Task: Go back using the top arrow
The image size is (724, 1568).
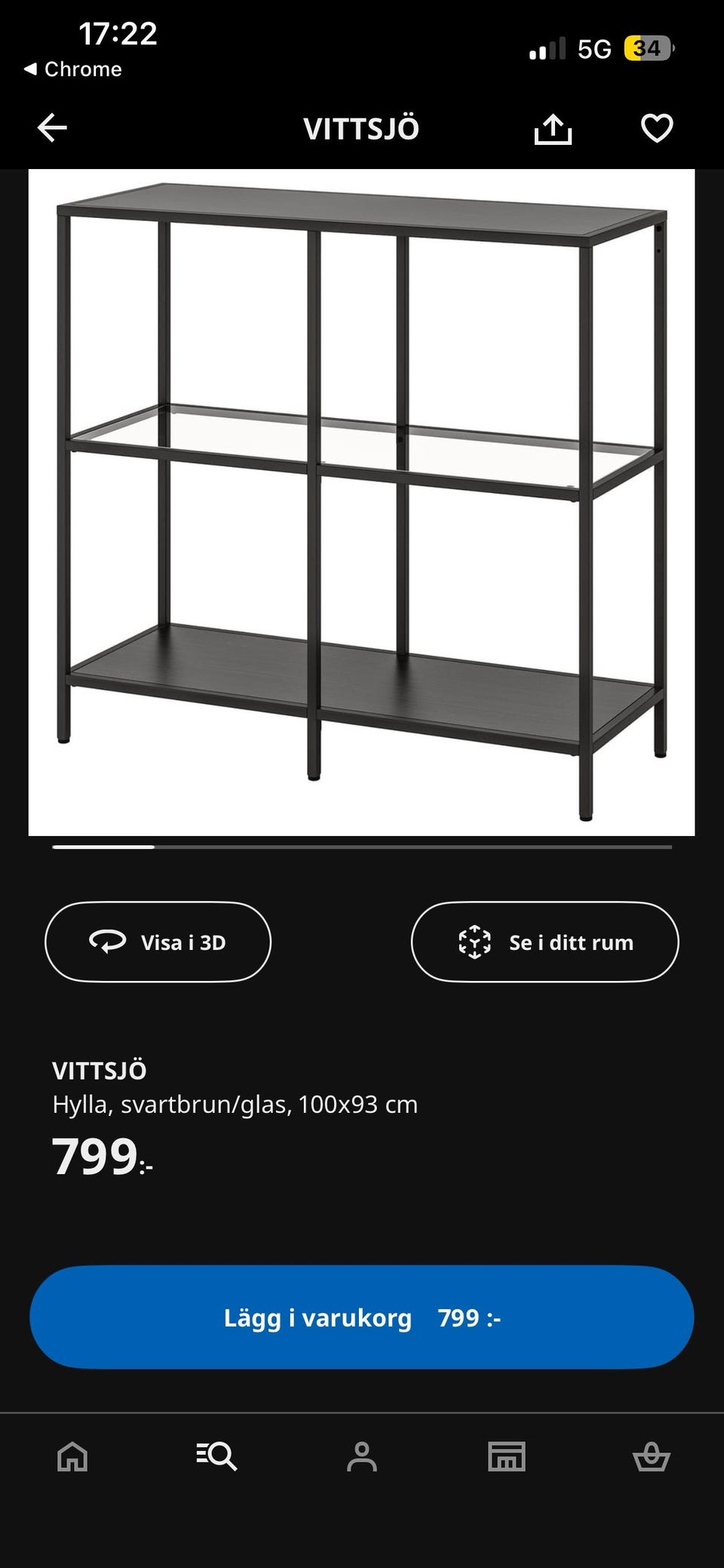Action: click(53, 128)
